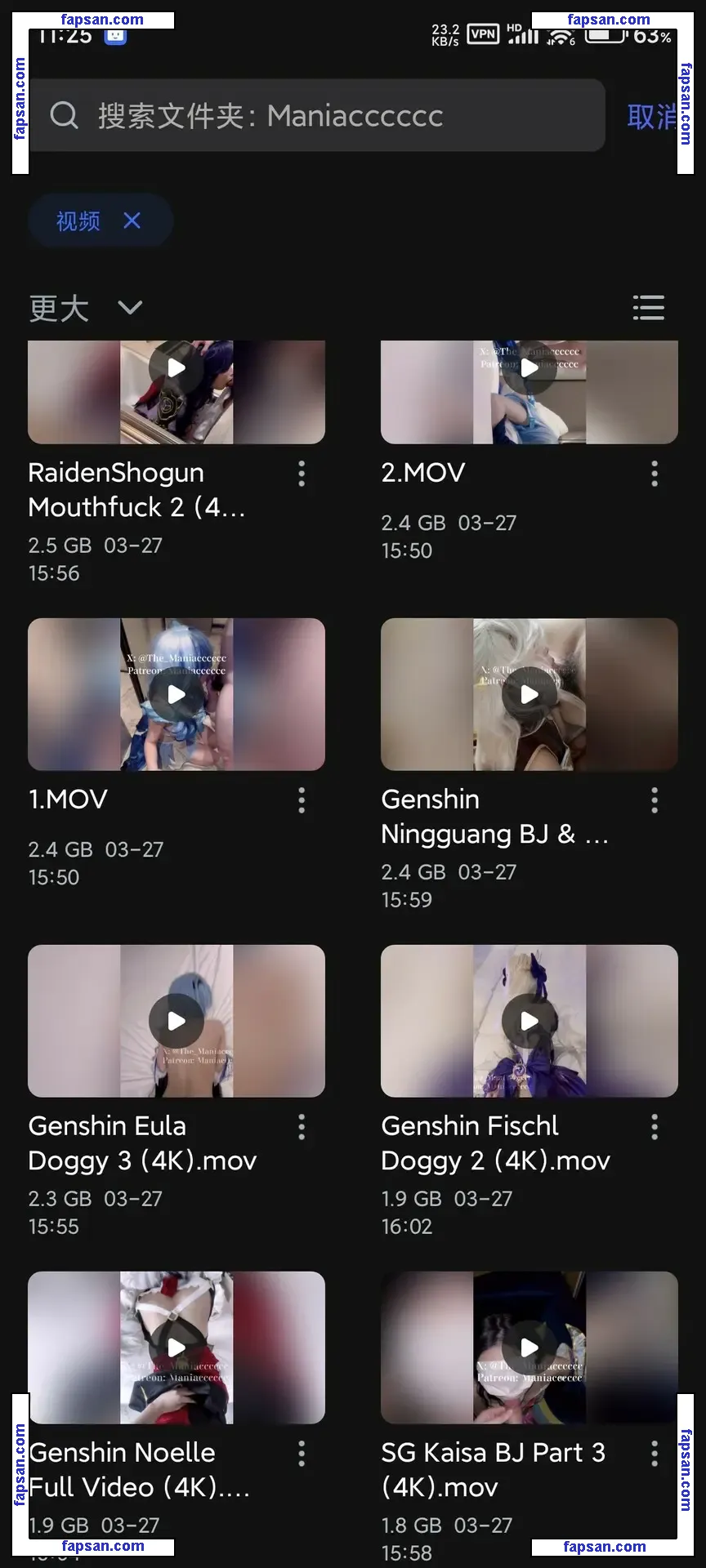Open overflow menu for the RaidenShogun file
706x1568 pixels.
coord(302,474)
